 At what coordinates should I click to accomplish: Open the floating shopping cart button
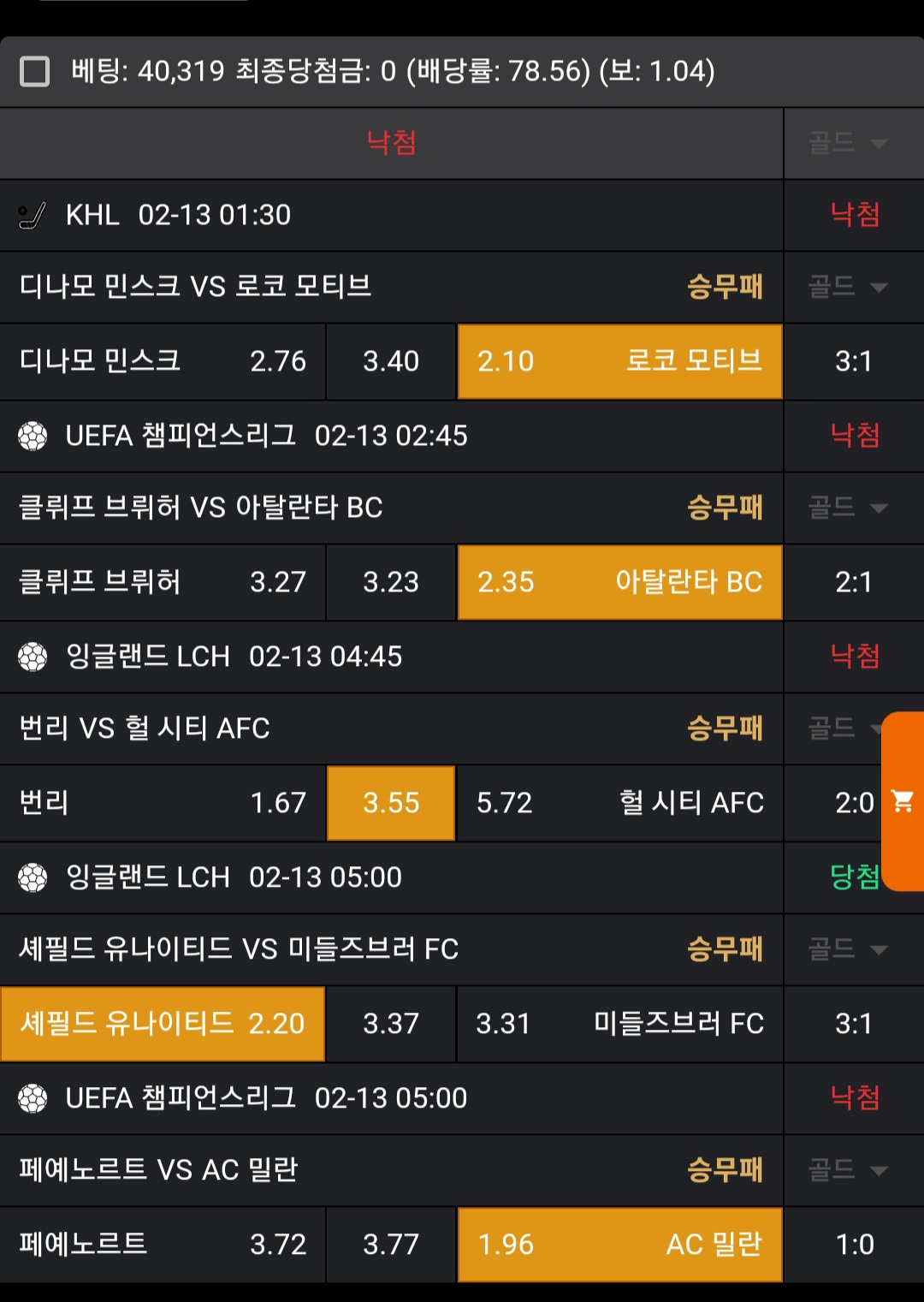[x=903, y=801]
